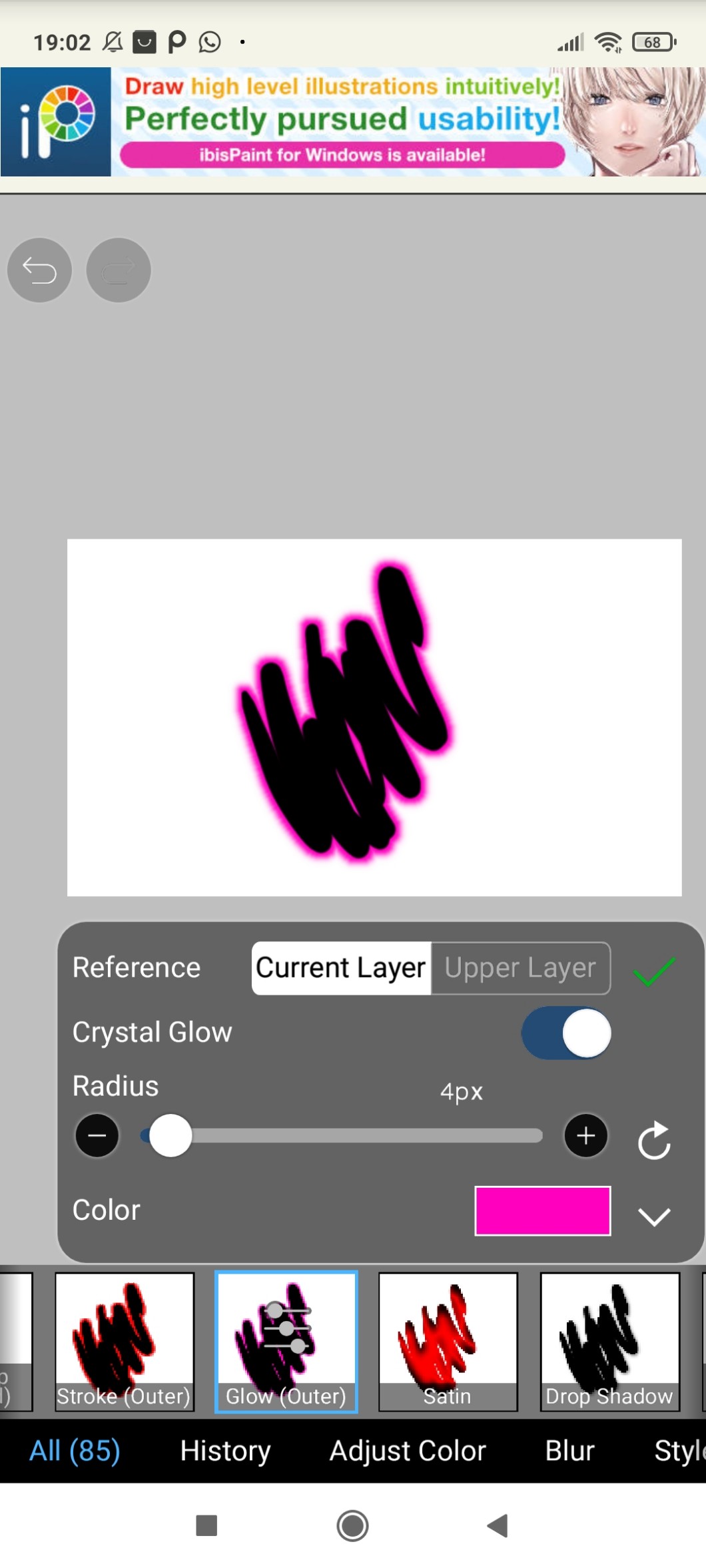Switch reference to Upper Layer

click(520, 968)
